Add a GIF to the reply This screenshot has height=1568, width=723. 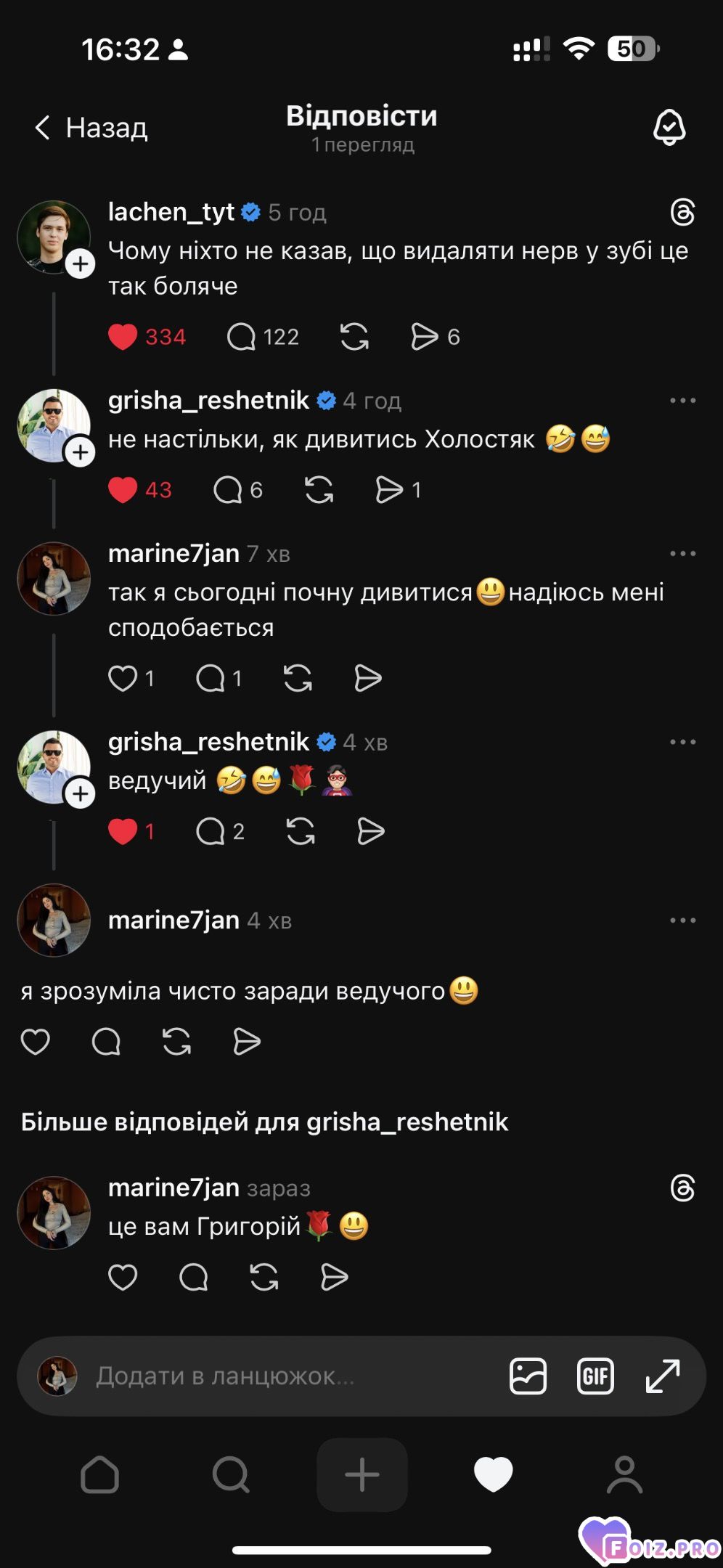595,1376
